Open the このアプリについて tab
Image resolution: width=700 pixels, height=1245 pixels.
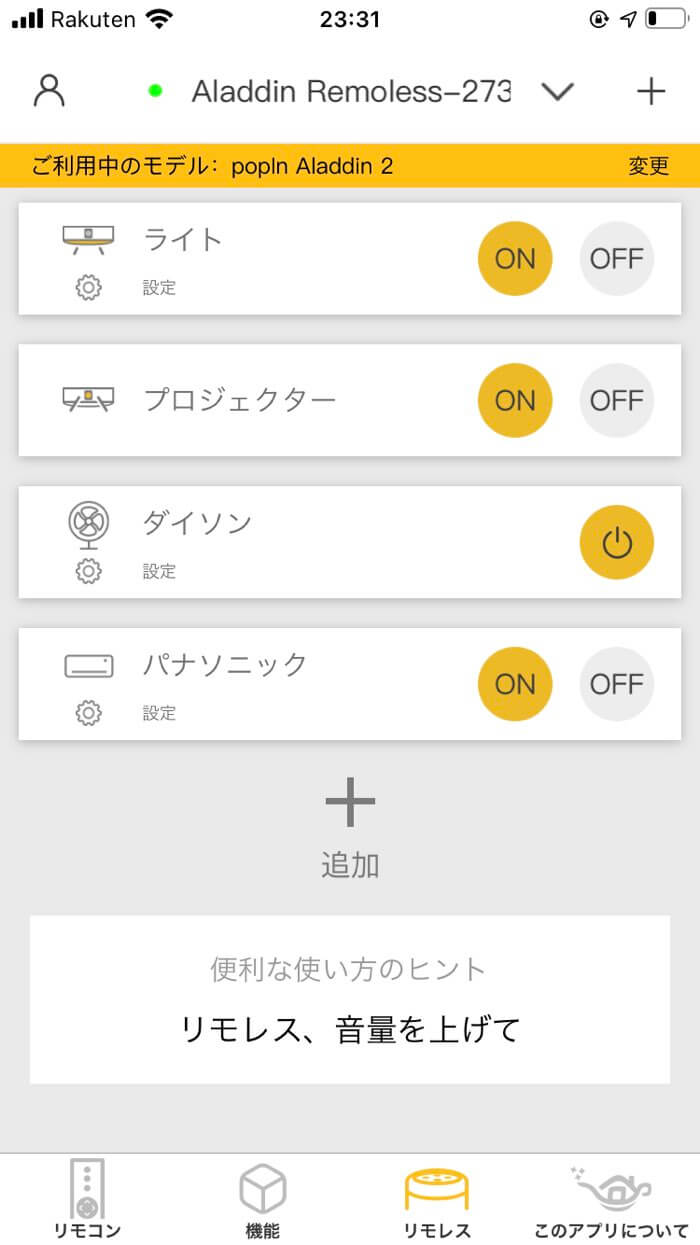click(610, 1200)
